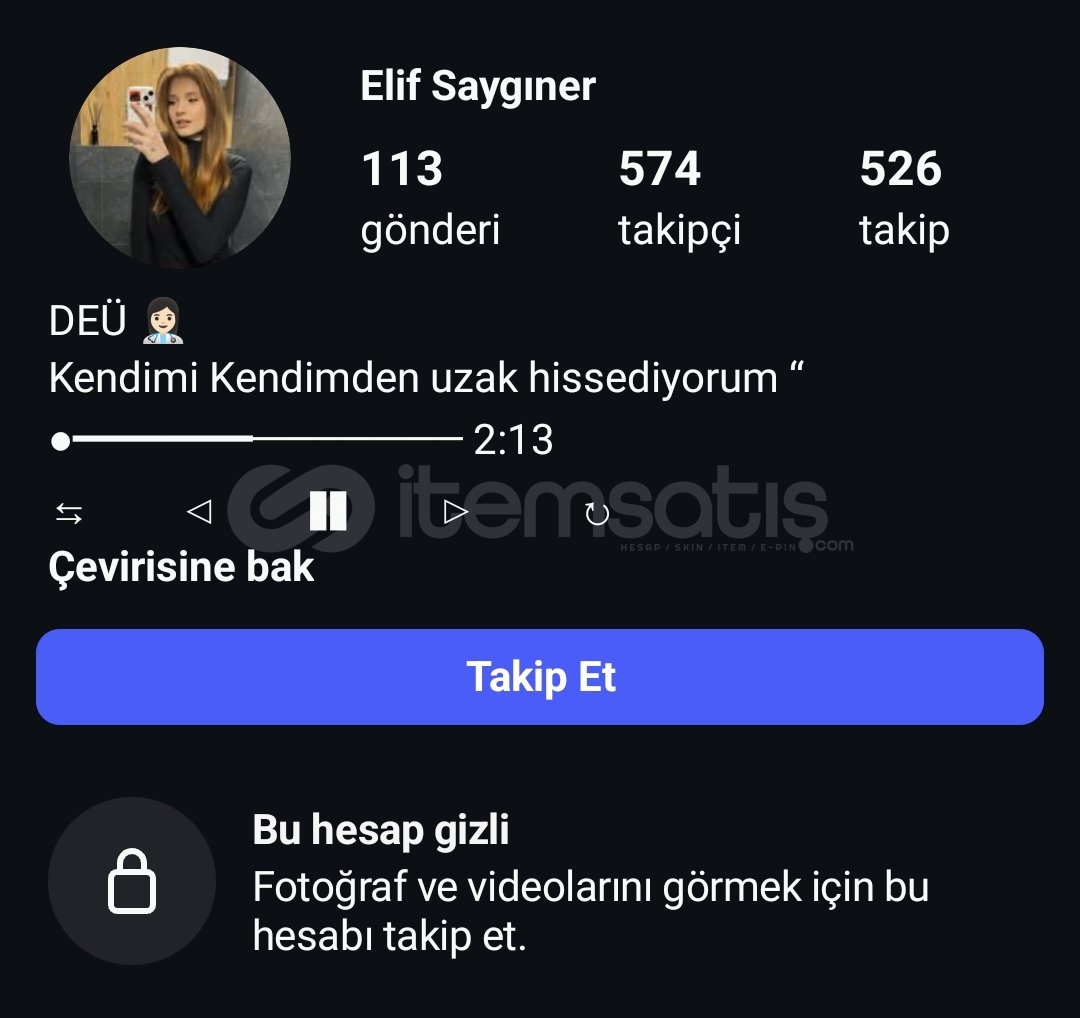View Elif Saygıner's profile picture
The width and height of the screenshot is (1080, 1018).
point(180,158)
